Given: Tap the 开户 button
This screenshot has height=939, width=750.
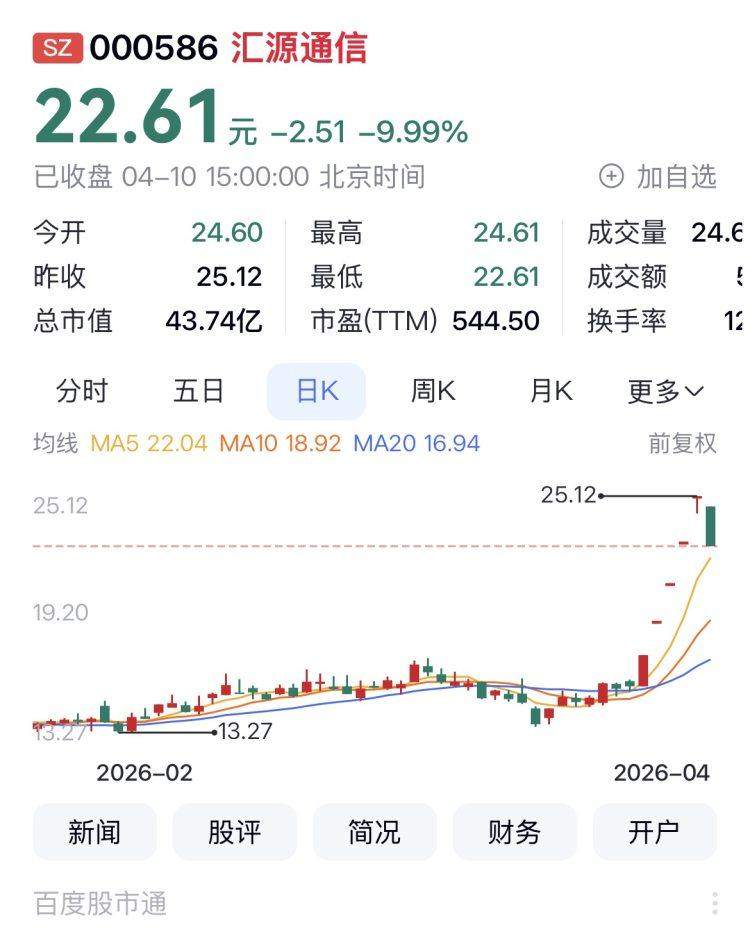Looking at the screenshot, I should pyautogui.click(x=655, y=832).
